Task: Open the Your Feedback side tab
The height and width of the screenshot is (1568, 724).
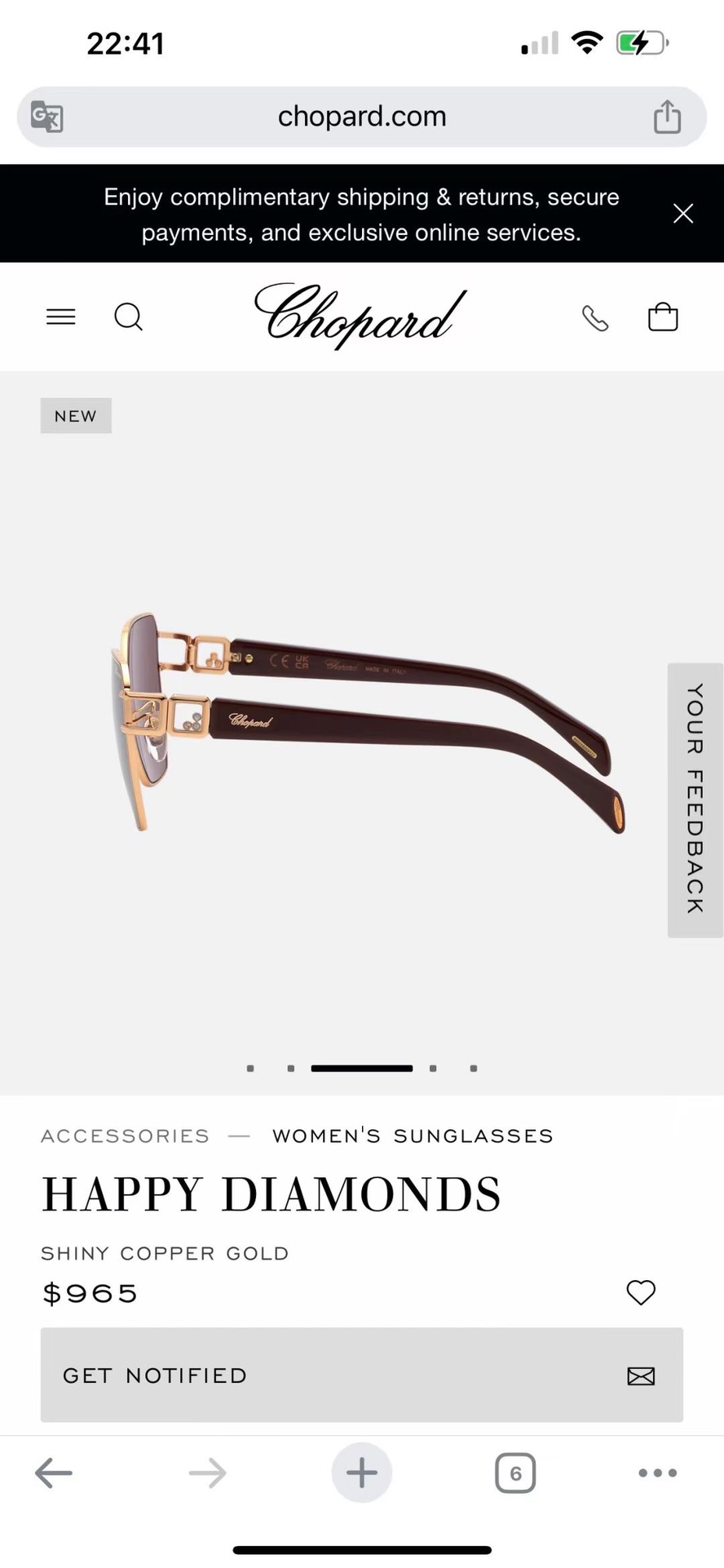Action: coord(695,800)
